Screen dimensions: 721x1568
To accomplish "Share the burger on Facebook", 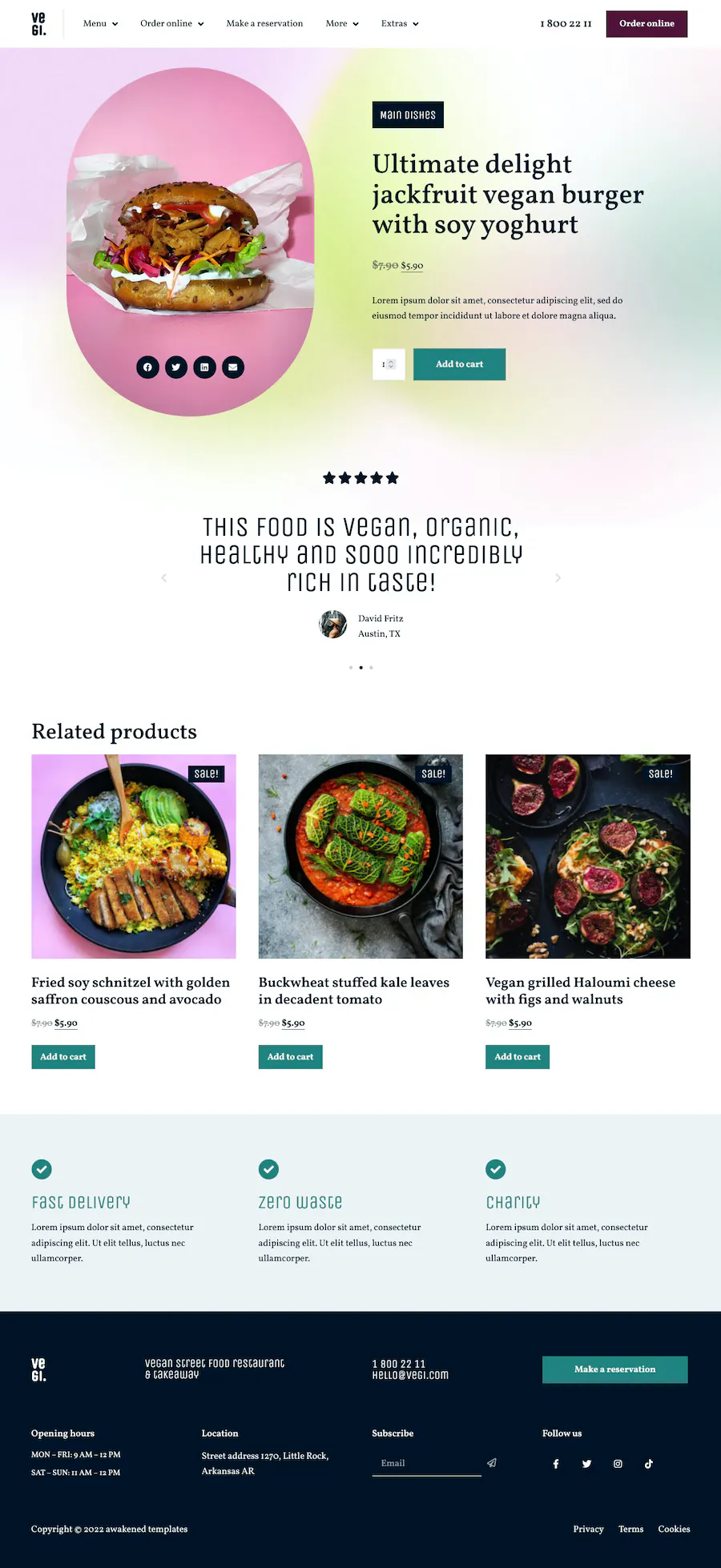I will click(147, 368).
